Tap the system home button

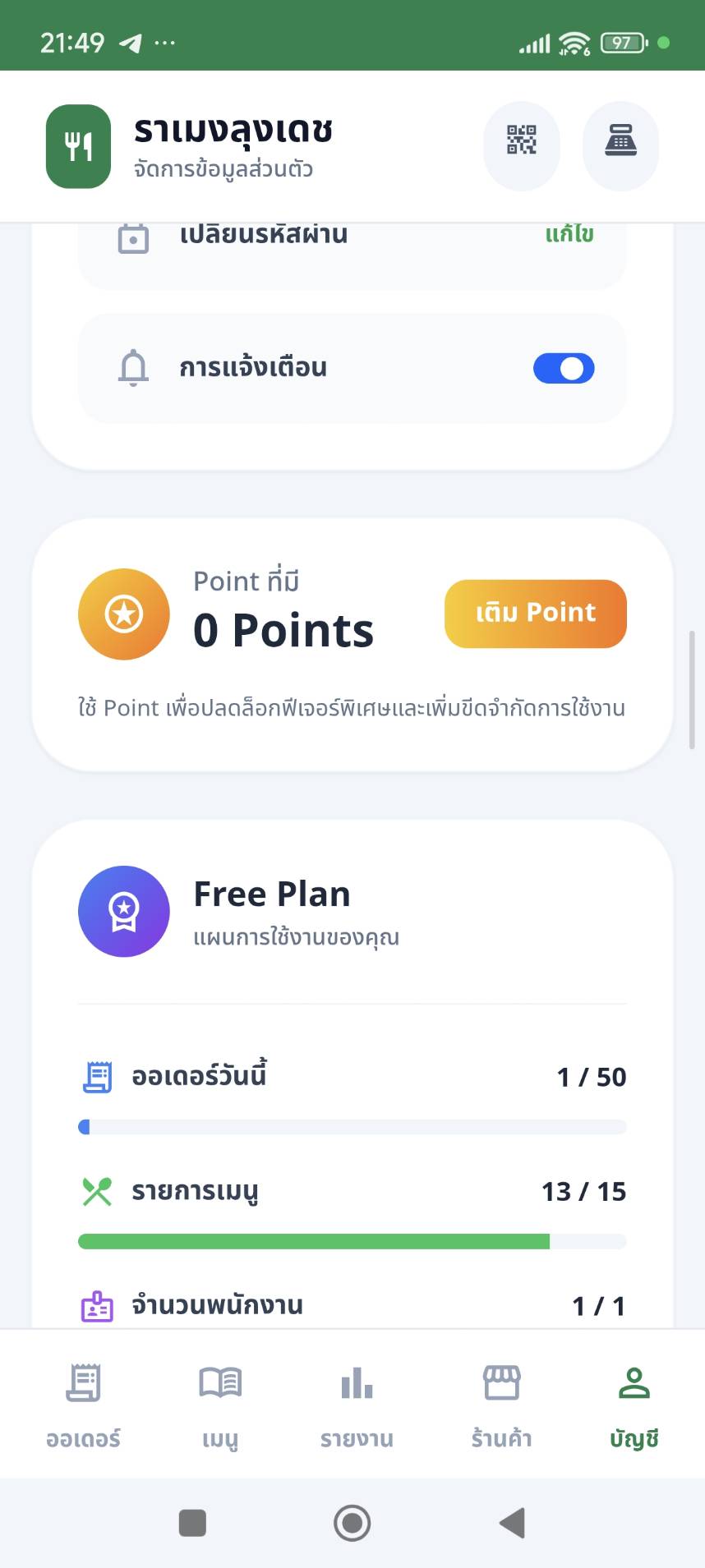pos(352,1522)
